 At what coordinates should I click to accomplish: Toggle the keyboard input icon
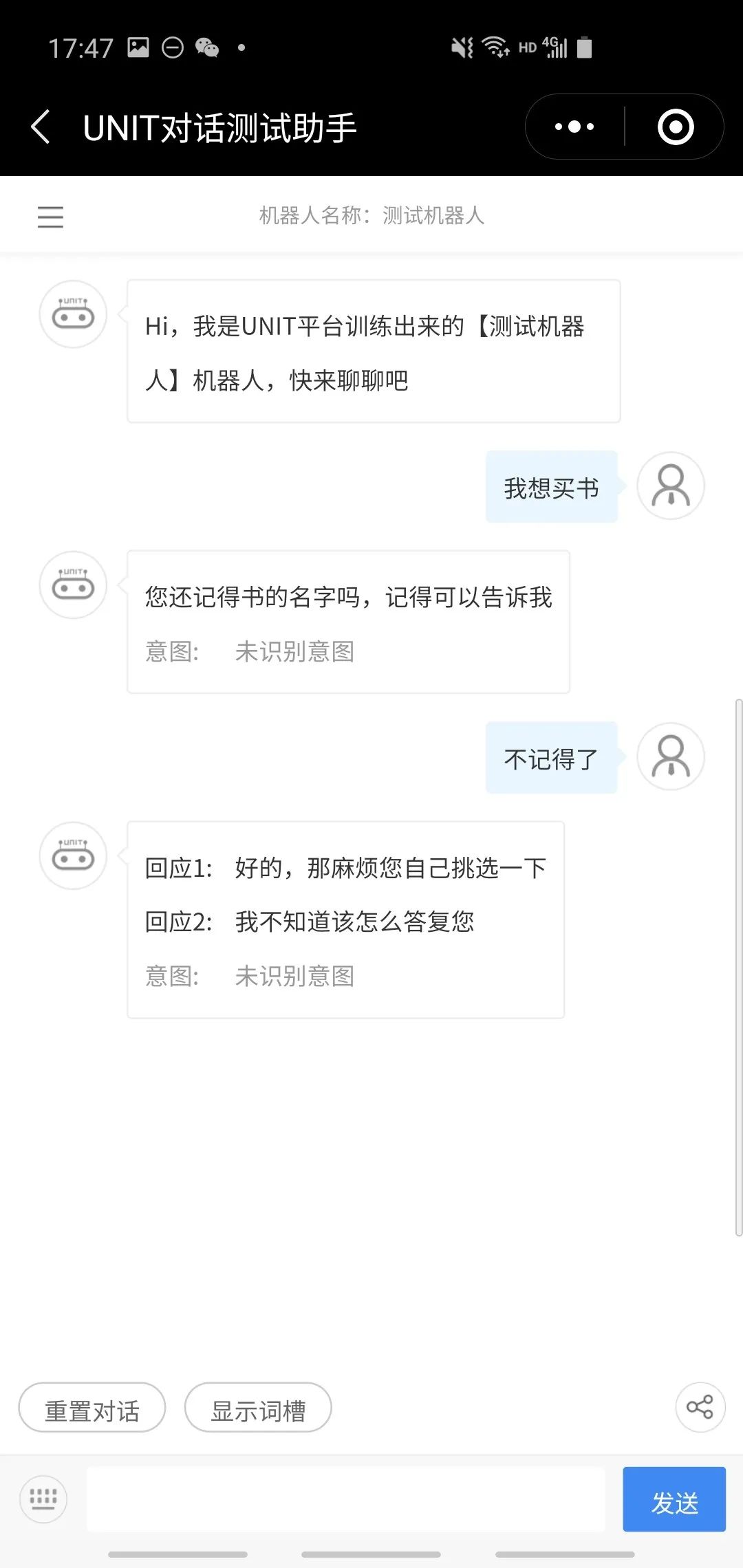coord(43,1499)
